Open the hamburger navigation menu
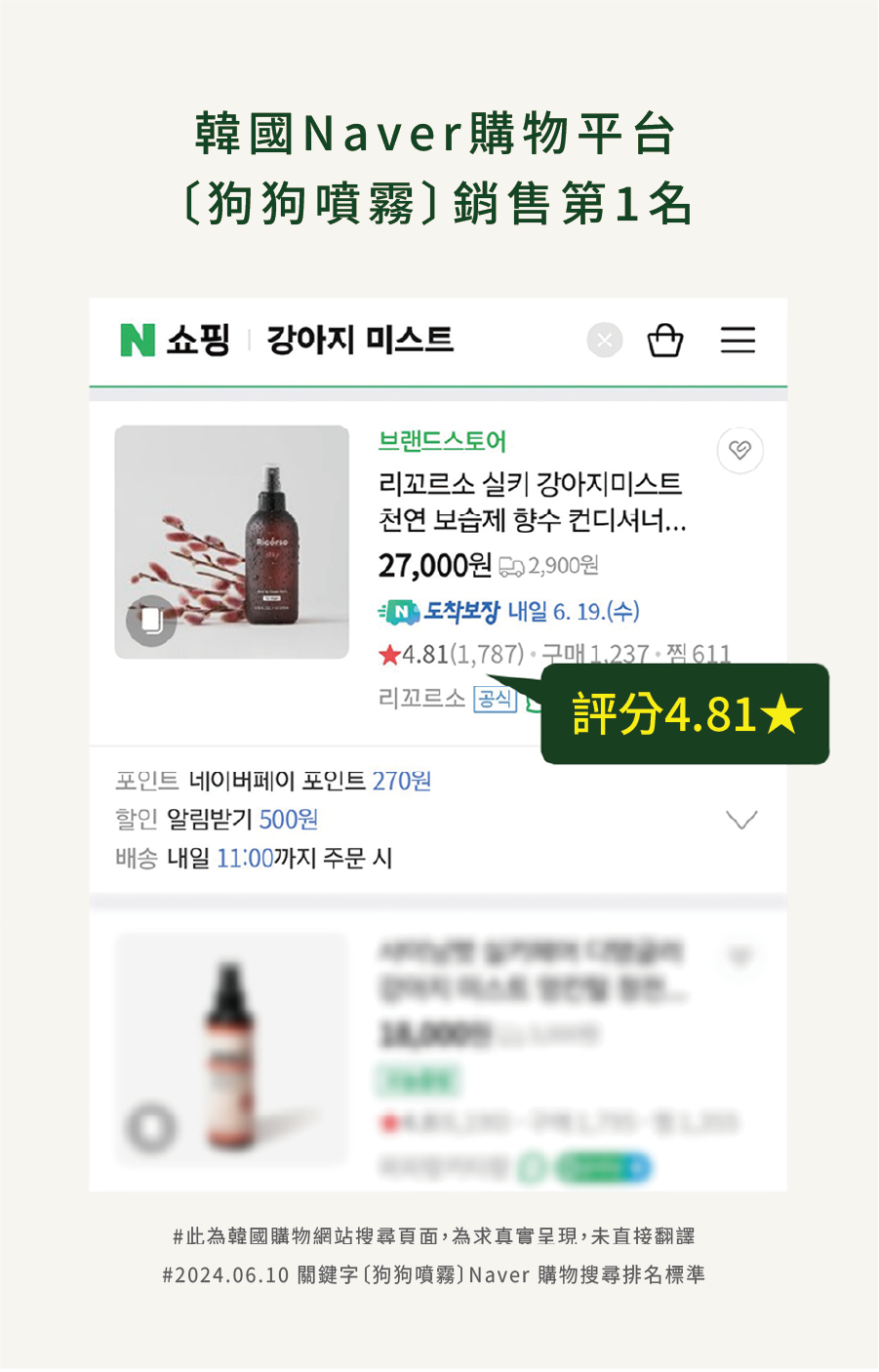Screen dimensions: 879x1372 (x=738, y=341)
